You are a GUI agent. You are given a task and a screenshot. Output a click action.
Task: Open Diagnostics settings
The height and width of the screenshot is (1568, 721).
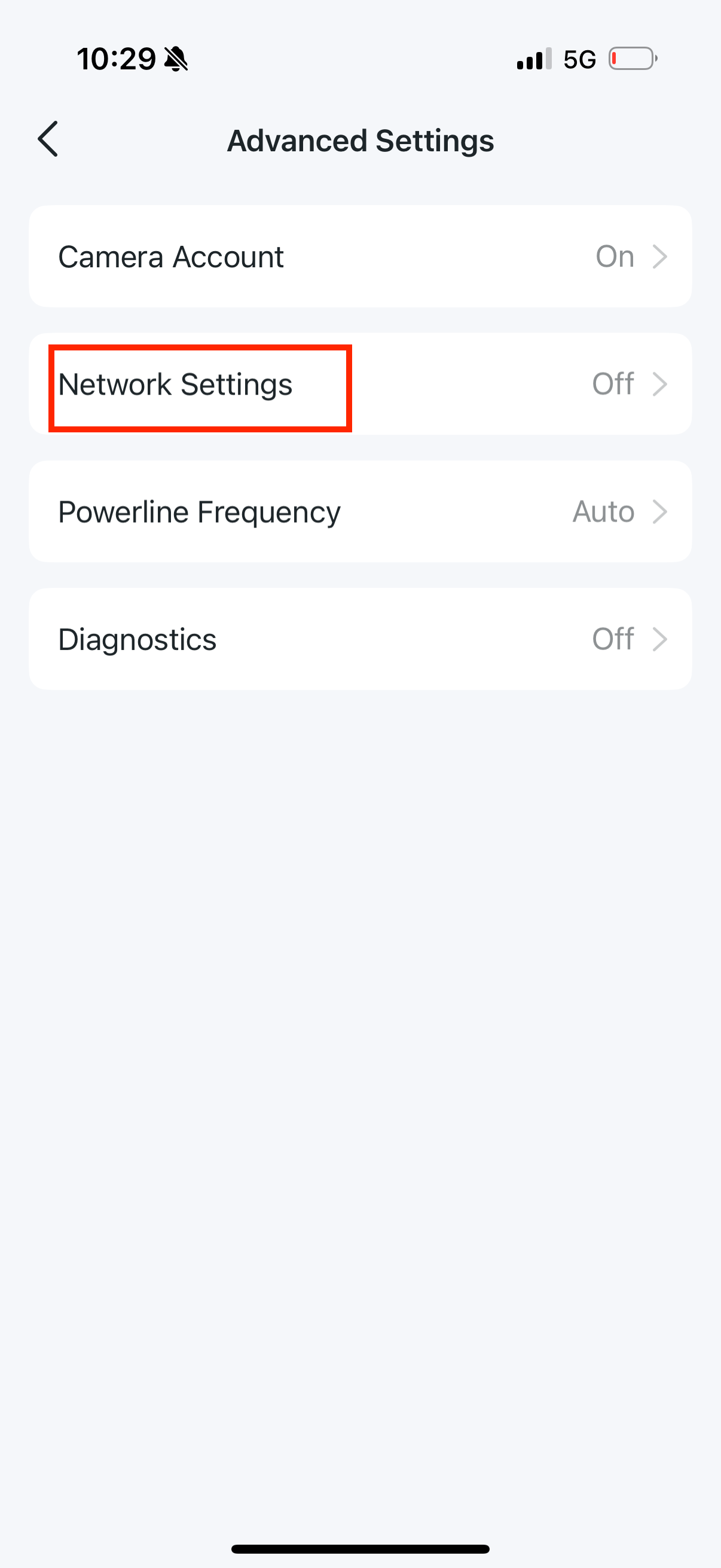coord(360,638)
